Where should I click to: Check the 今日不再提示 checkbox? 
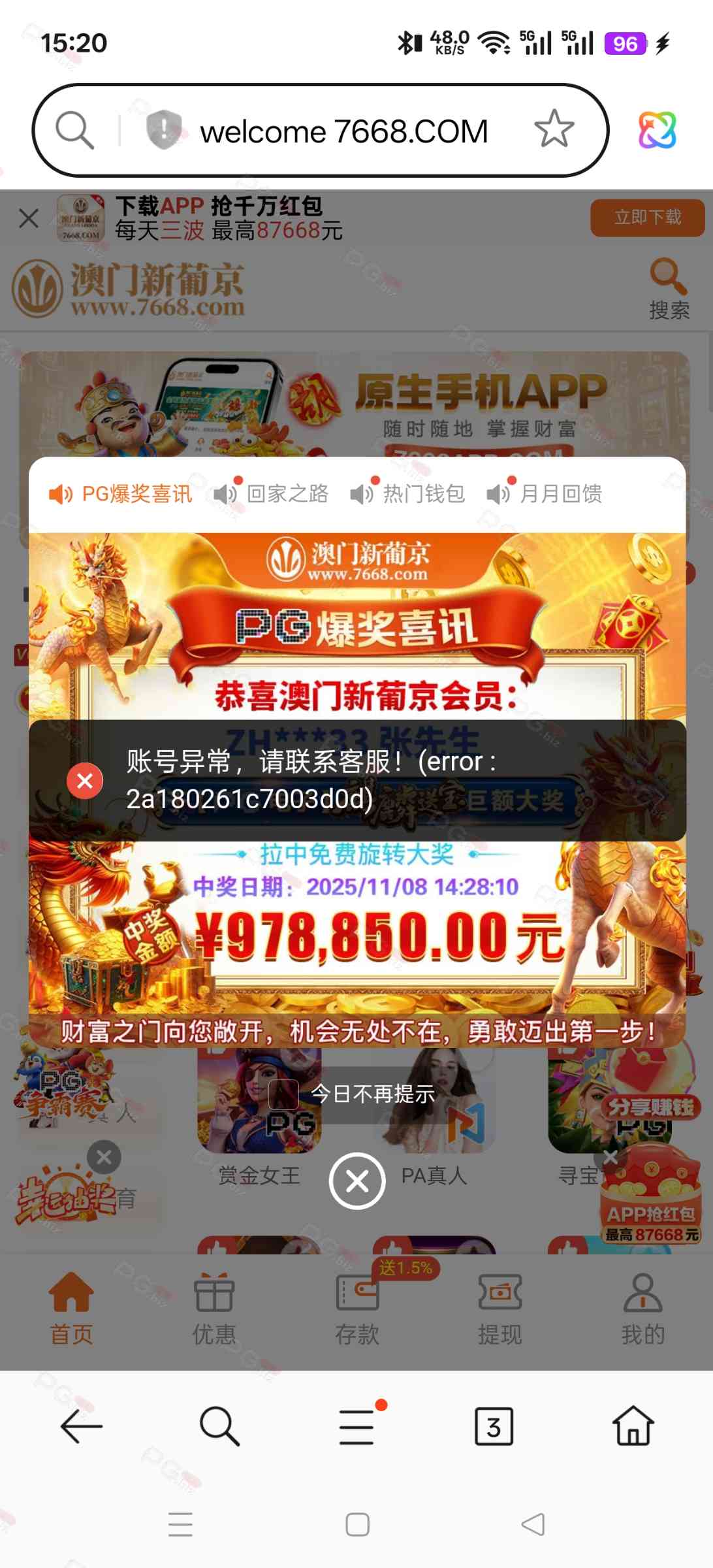(284, 1094)
